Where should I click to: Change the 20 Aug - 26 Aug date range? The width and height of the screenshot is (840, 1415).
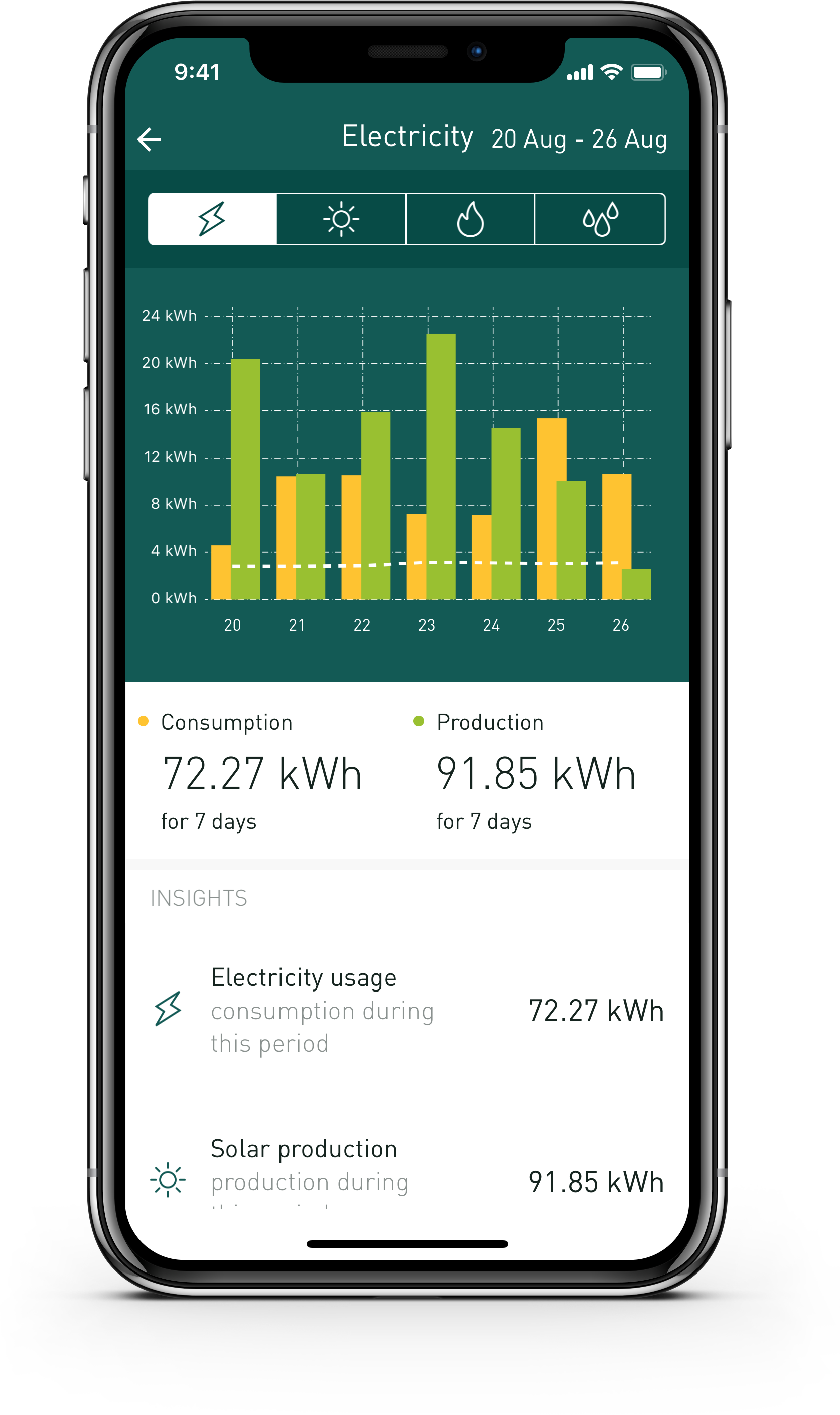pyautogui.click(x=579, y=139)
